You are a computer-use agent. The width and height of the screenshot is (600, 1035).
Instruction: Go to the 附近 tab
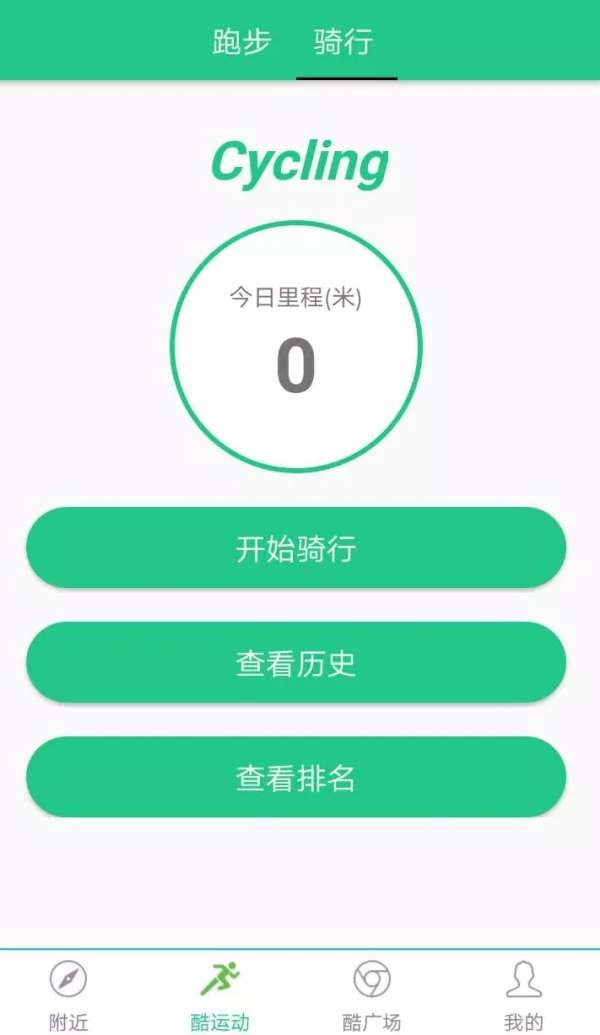(x=68, y=993)
